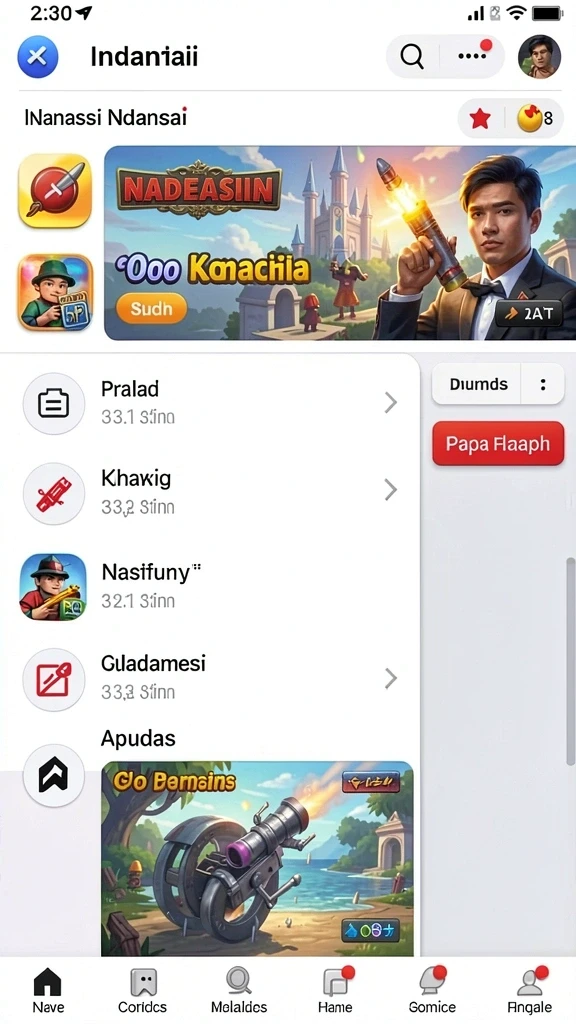Switch to the Coridcs tab
Image resolution: width=576 pixels, height=1024 pixels.
click(x=142, y=990)
